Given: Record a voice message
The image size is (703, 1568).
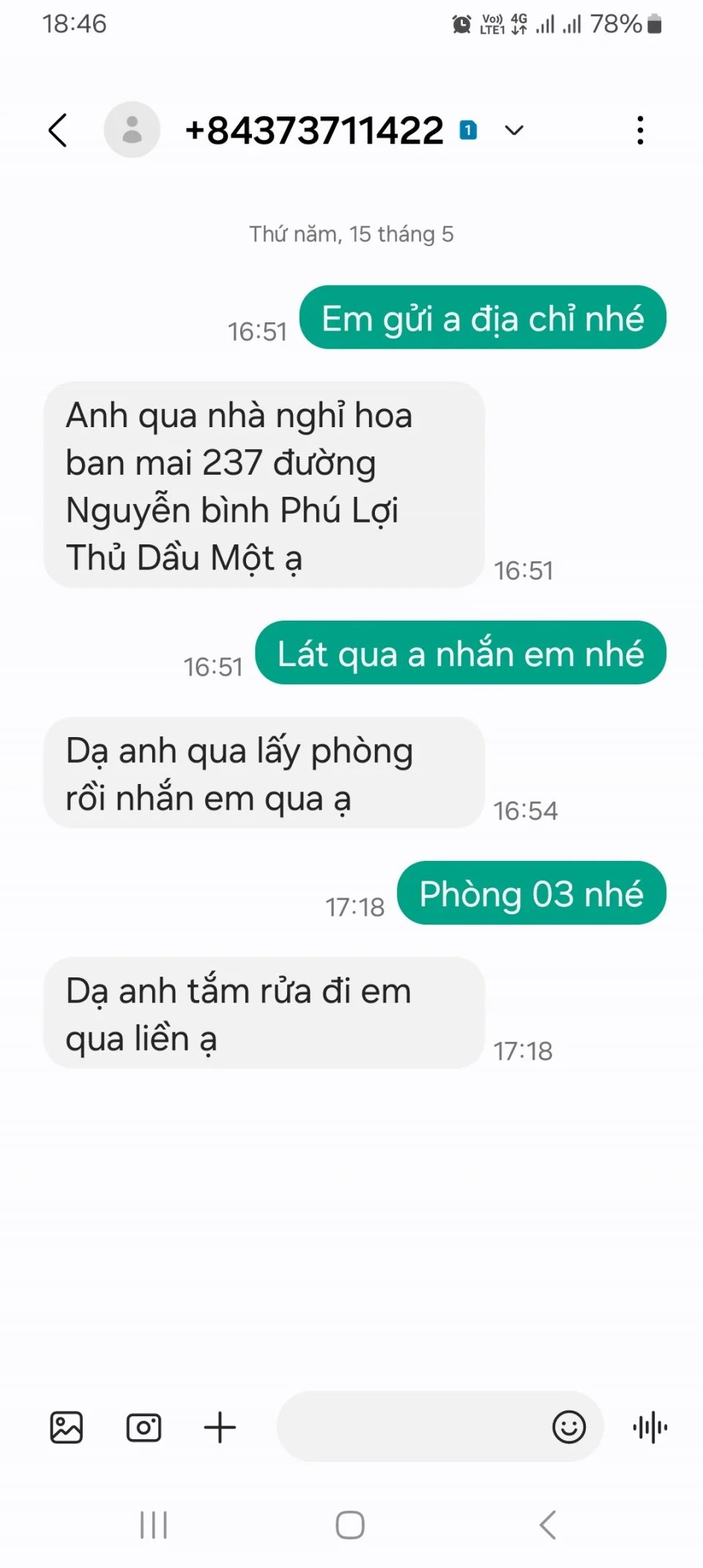Looking at the screenshot, I should click(650, 1427).
